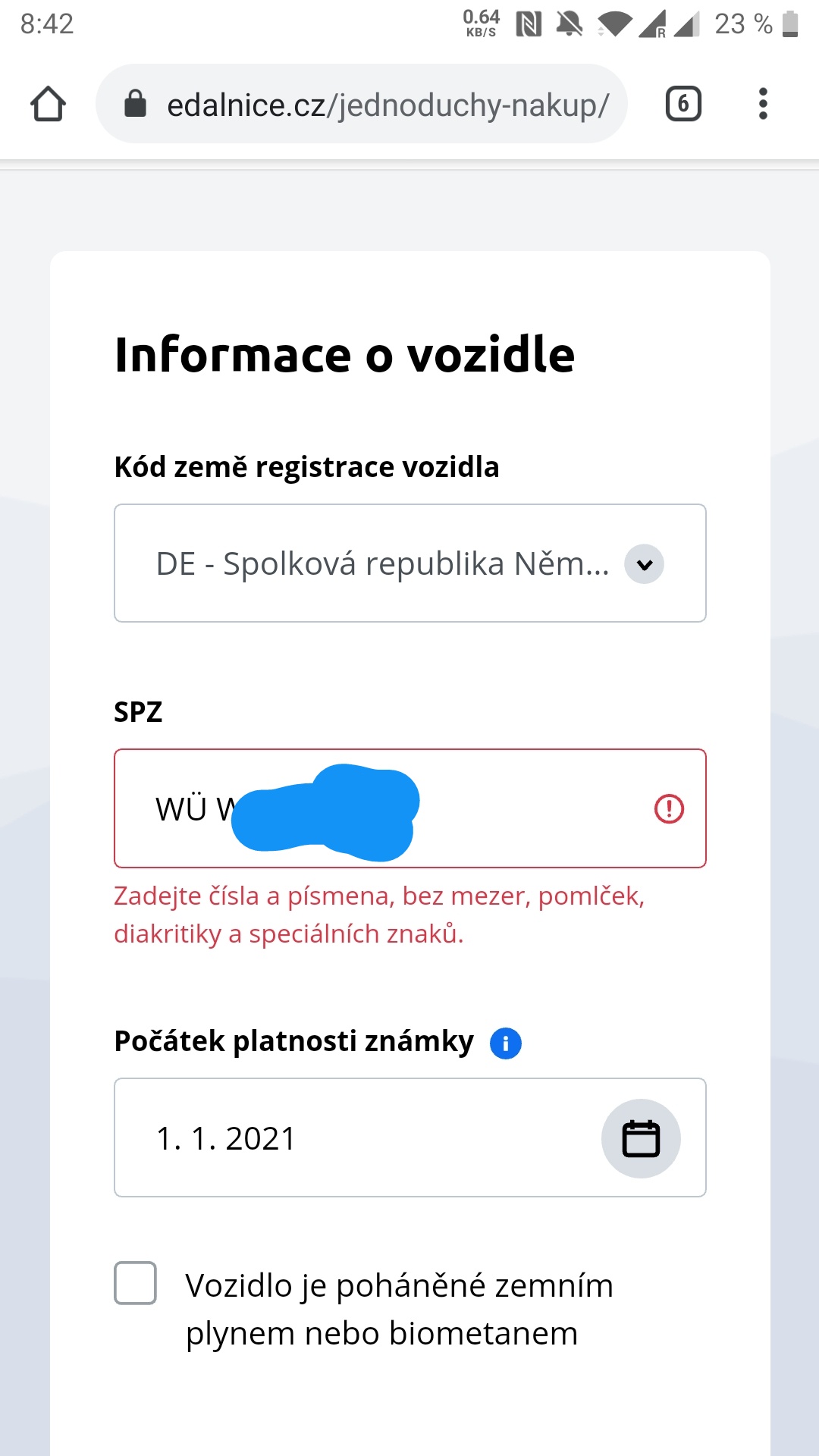This screenshot has width=819, height=1456.
Task: Edit the SPZ license plate field
Action: [410, 808]
